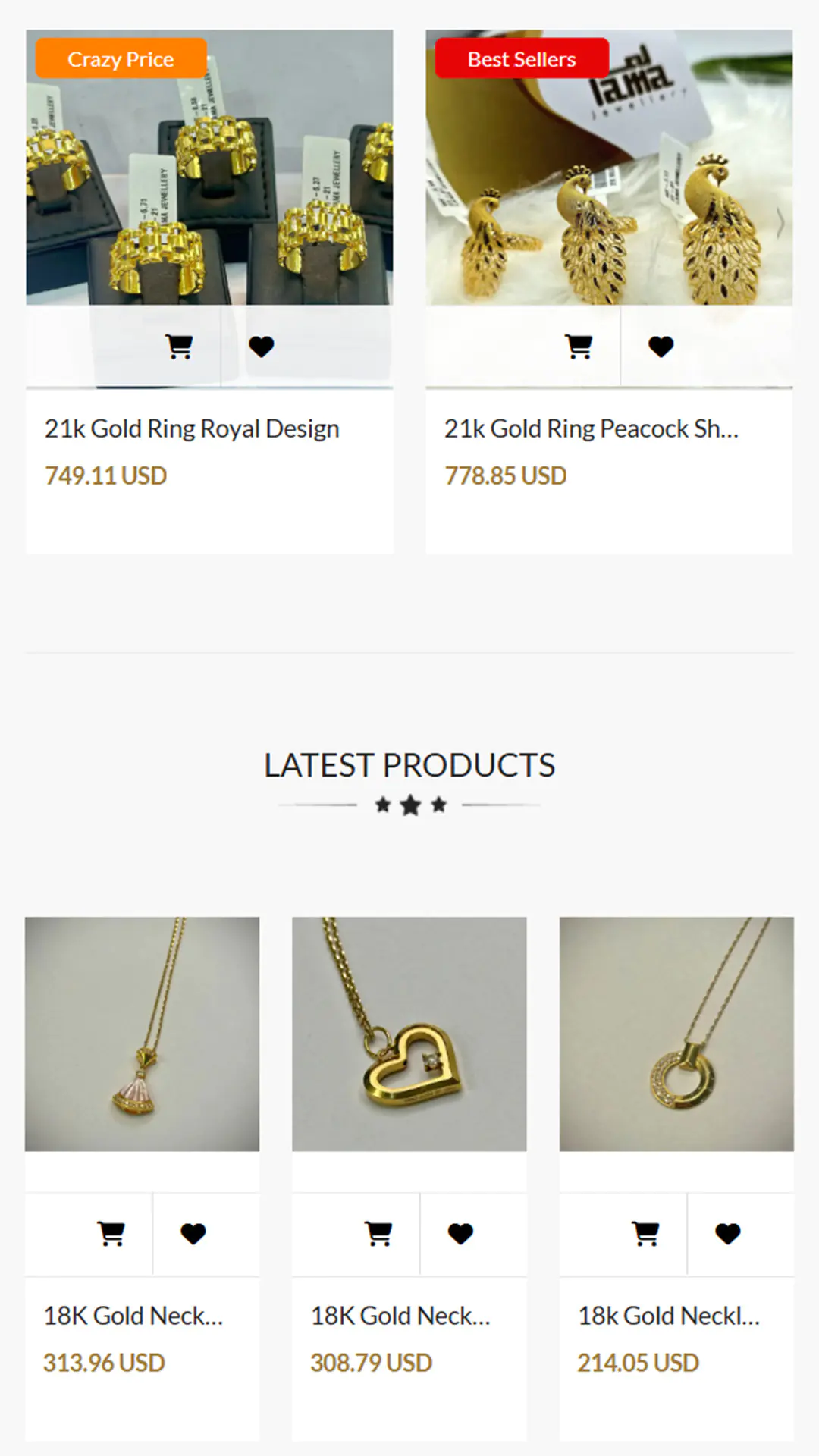Add the 313.96 USD necklace to cart

pos(111,1234)
